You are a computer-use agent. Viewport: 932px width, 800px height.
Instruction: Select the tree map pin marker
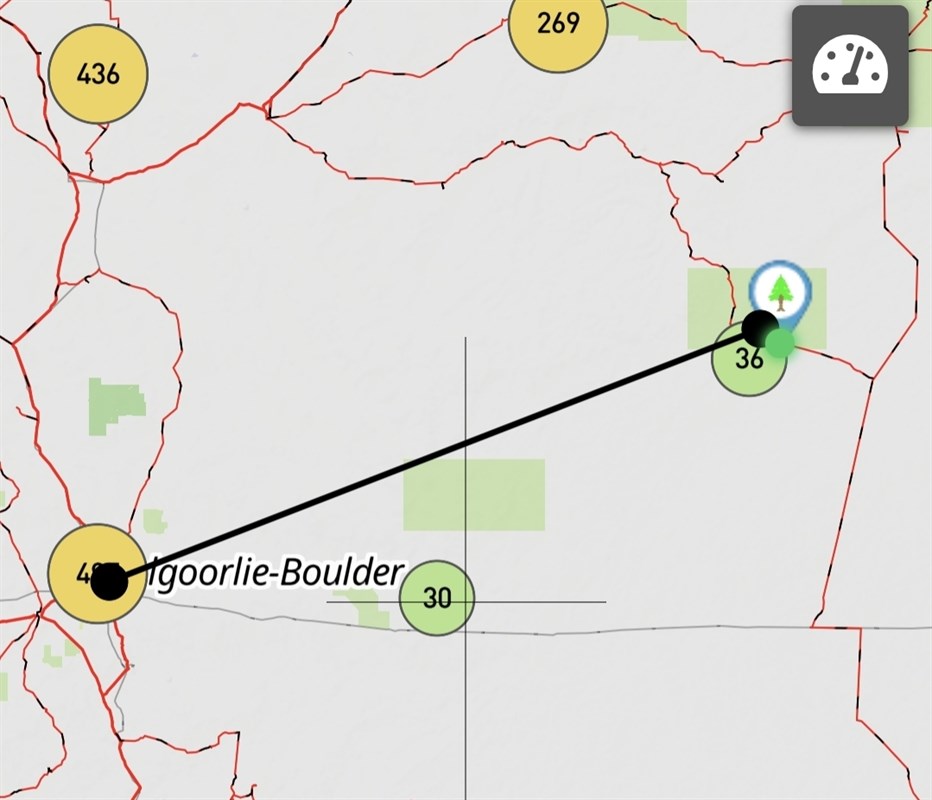click(781, 291)
